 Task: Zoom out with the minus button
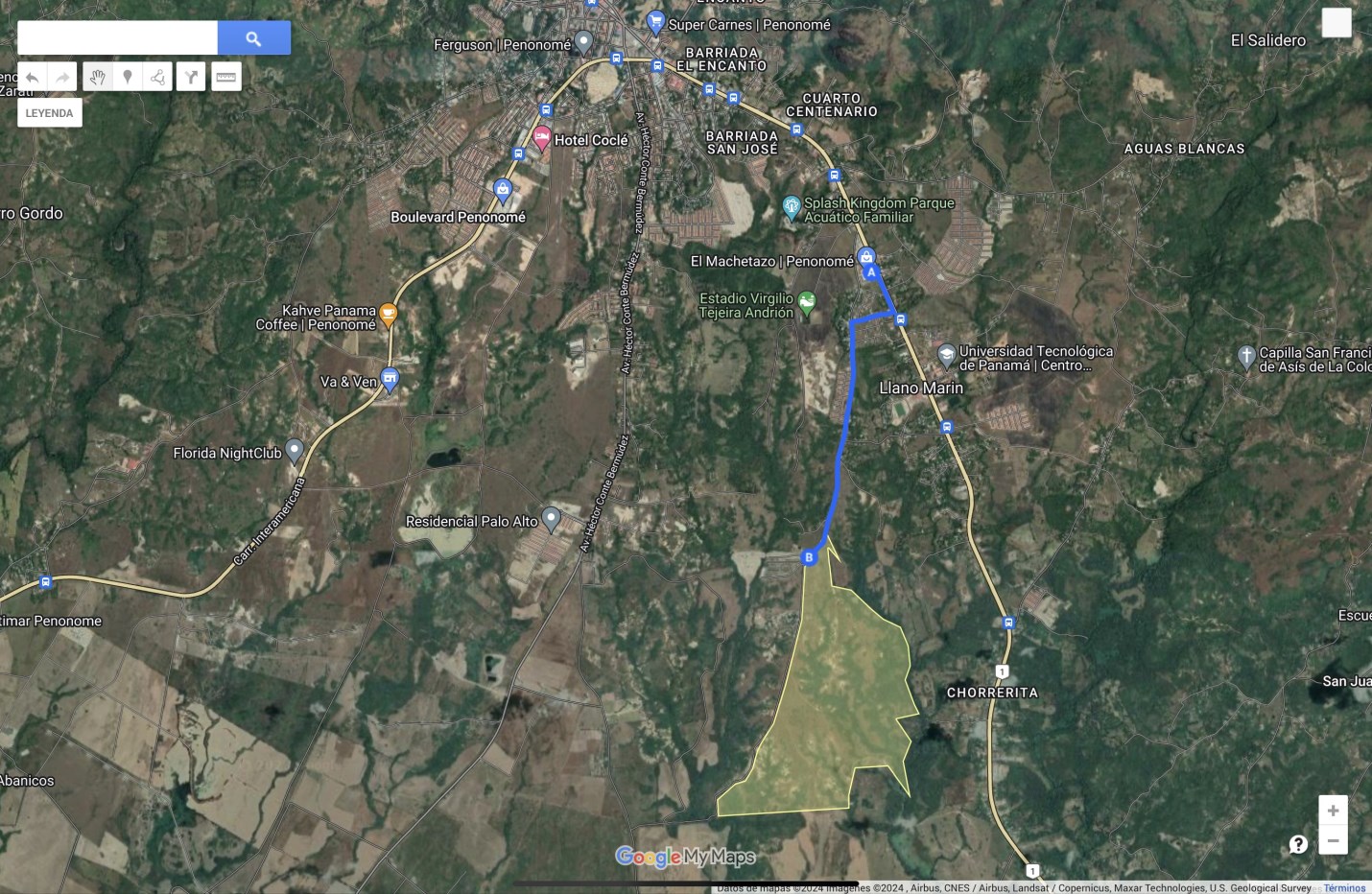[x=1333, y=840]
